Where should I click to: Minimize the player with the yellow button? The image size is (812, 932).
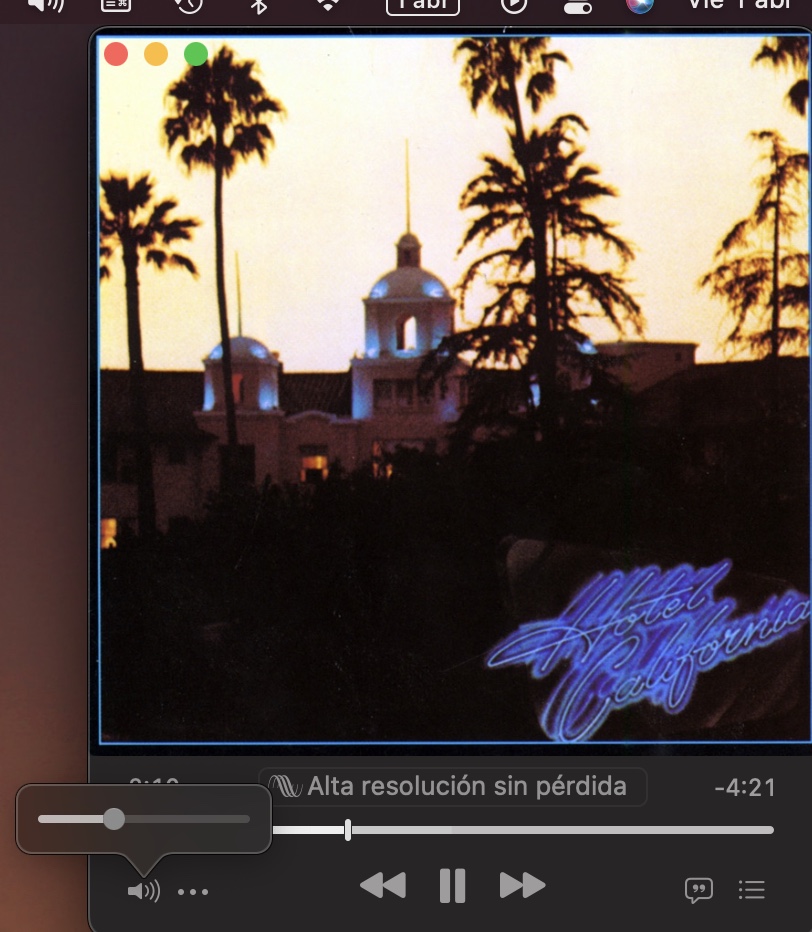[x=156, y=54]
